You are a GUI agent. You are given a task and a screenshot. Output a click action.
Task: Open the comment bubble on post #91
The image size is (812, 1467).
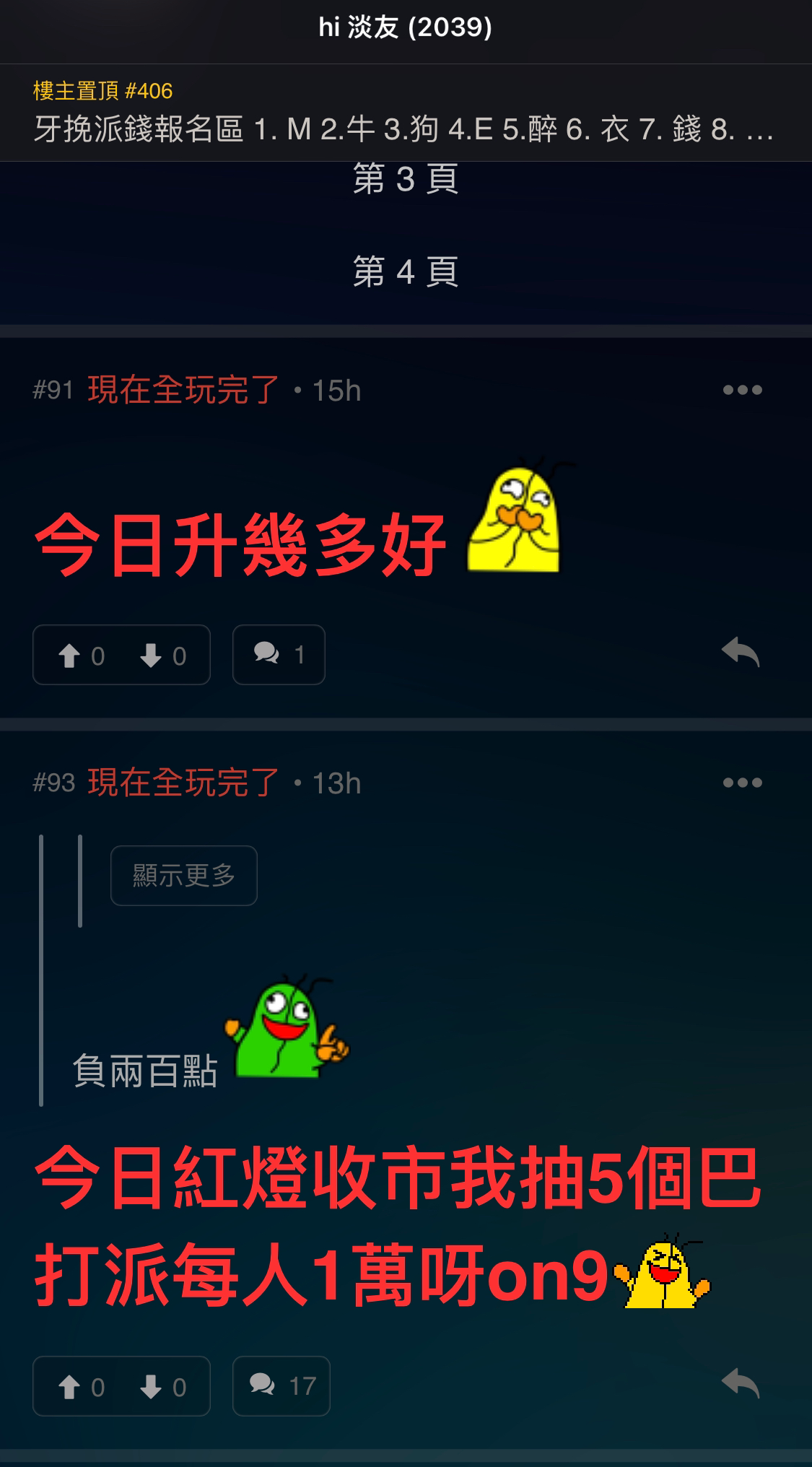(278, 656)
